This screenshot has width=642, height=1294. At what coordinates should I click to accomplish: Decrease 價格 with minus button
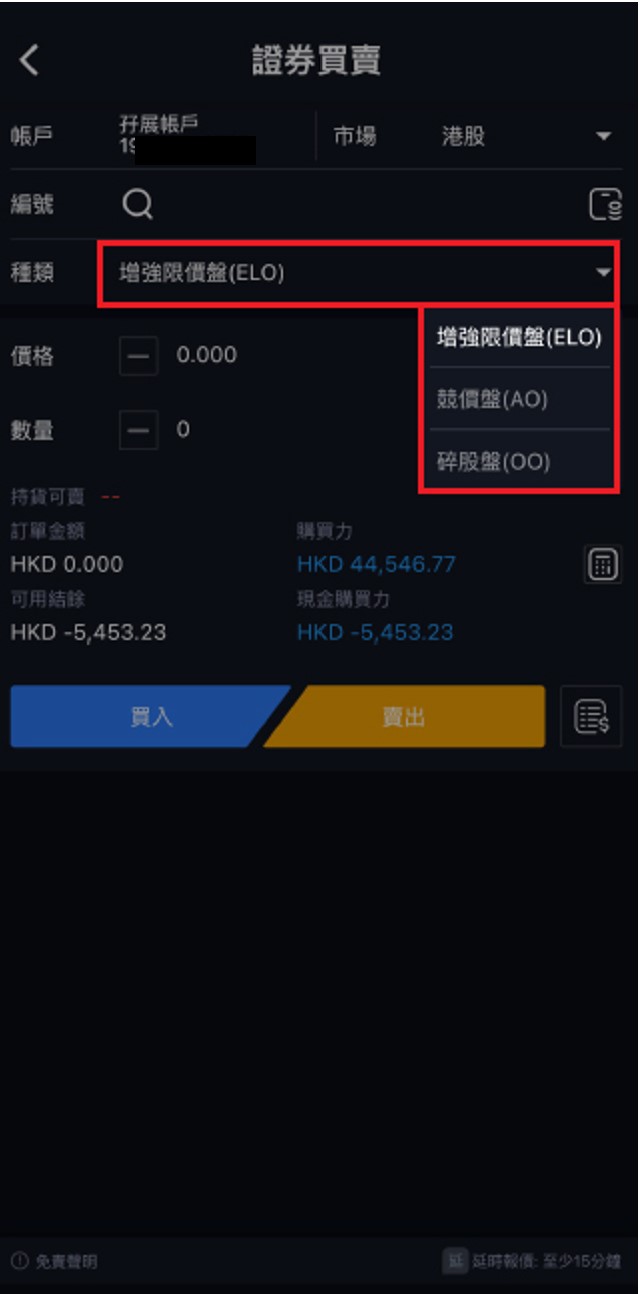click(x=138, y=355)
